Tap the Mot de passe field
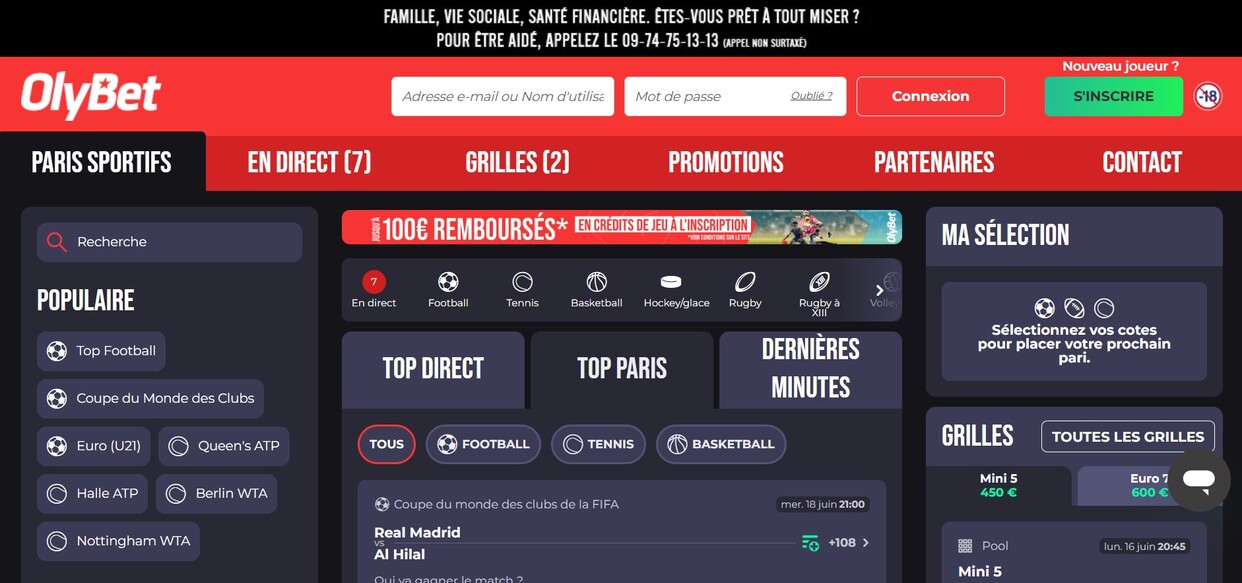This screenshot has height=583, width=1242. pos(705,97)
